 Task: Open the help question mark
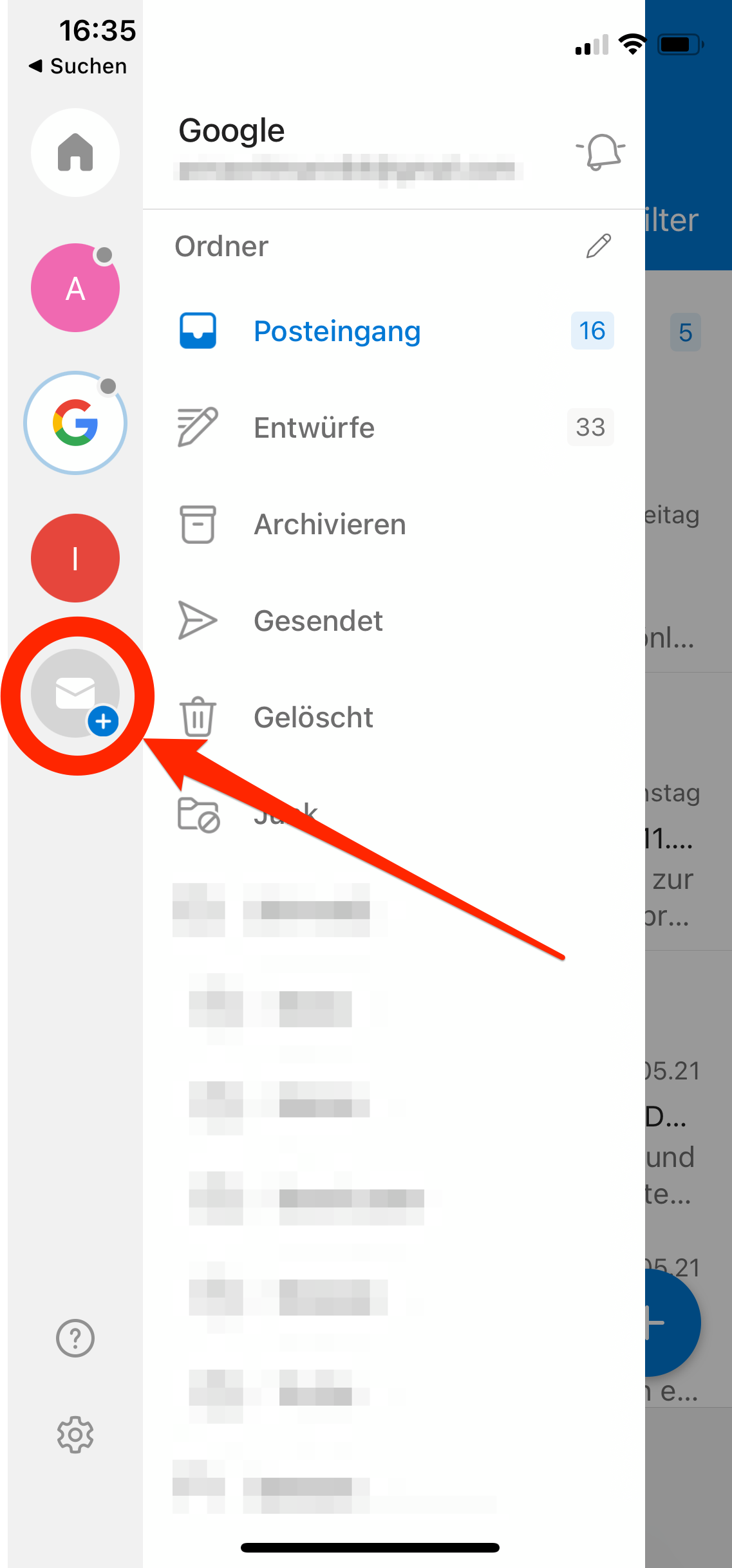(75, 1338)
